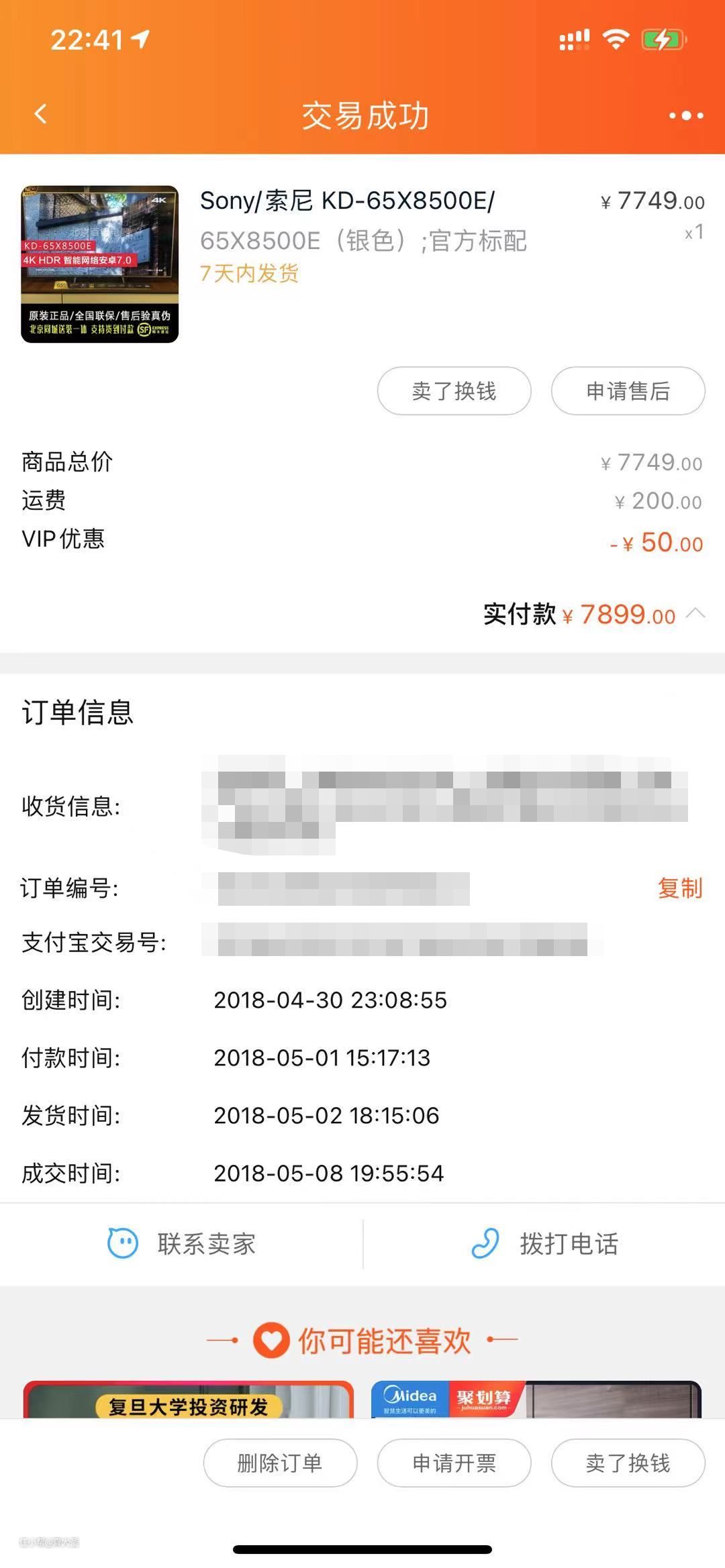This screenshot has height=1568, width=725.
Task: Tap 卖了换钱 under the Sony product
Action: pyautogui.click(x=454, y=391)
